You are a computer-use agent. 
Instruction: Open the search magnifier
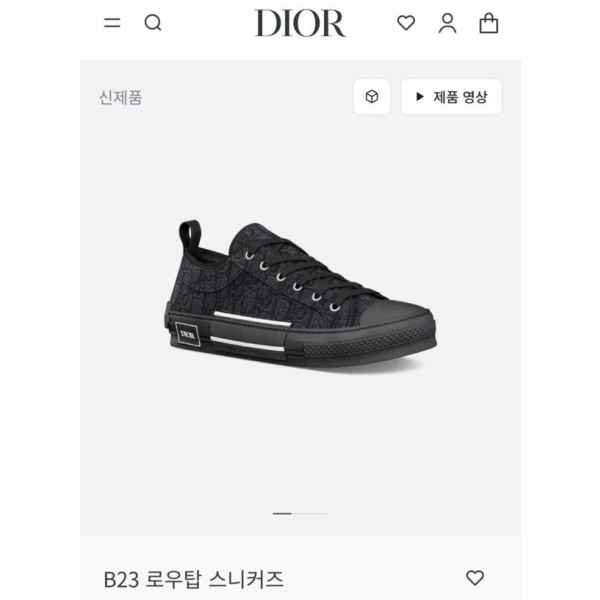[x=153, y=23]
